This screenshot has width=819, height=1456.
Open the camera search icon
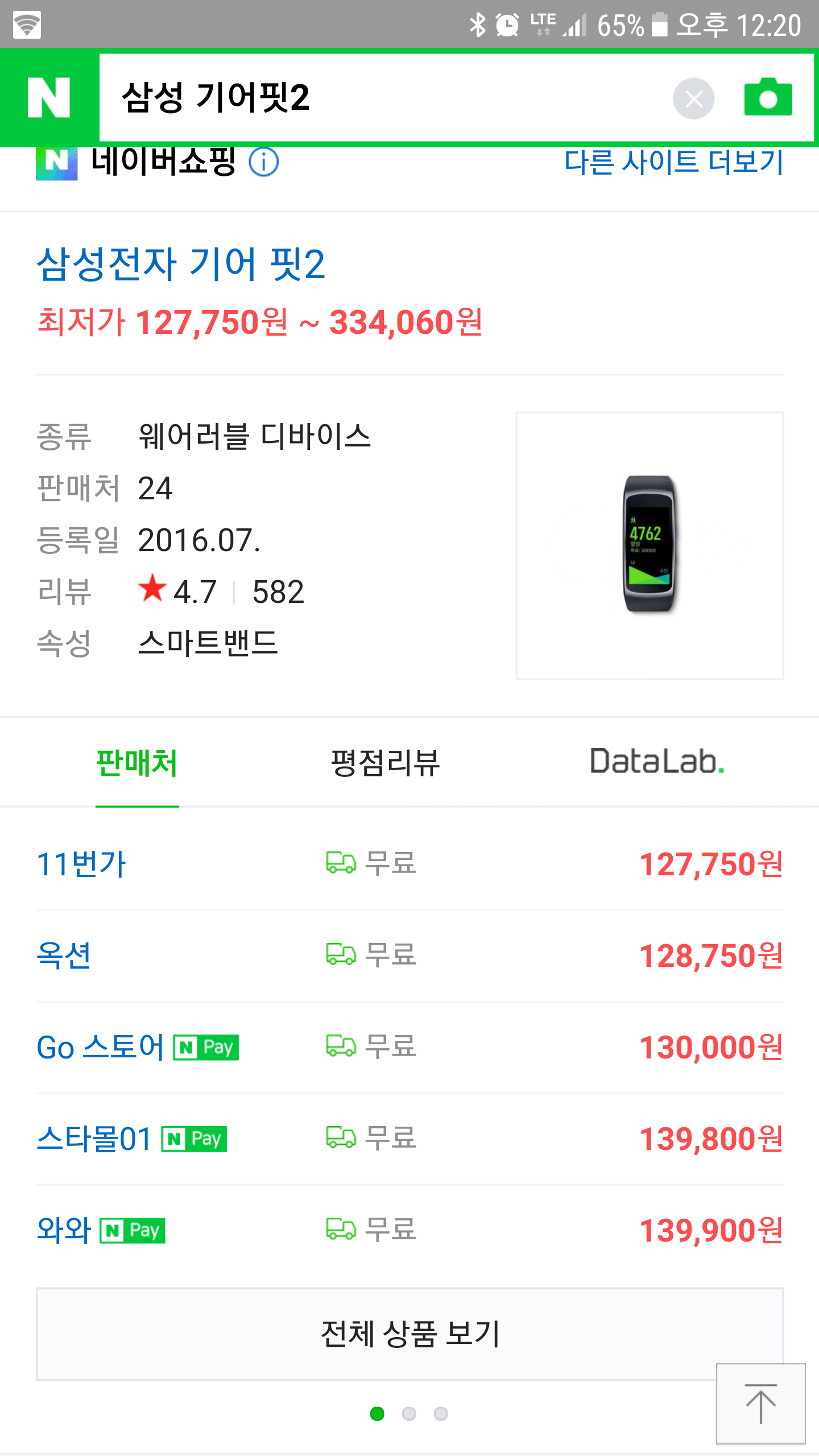pyautogui.click(x=768, y=98)
